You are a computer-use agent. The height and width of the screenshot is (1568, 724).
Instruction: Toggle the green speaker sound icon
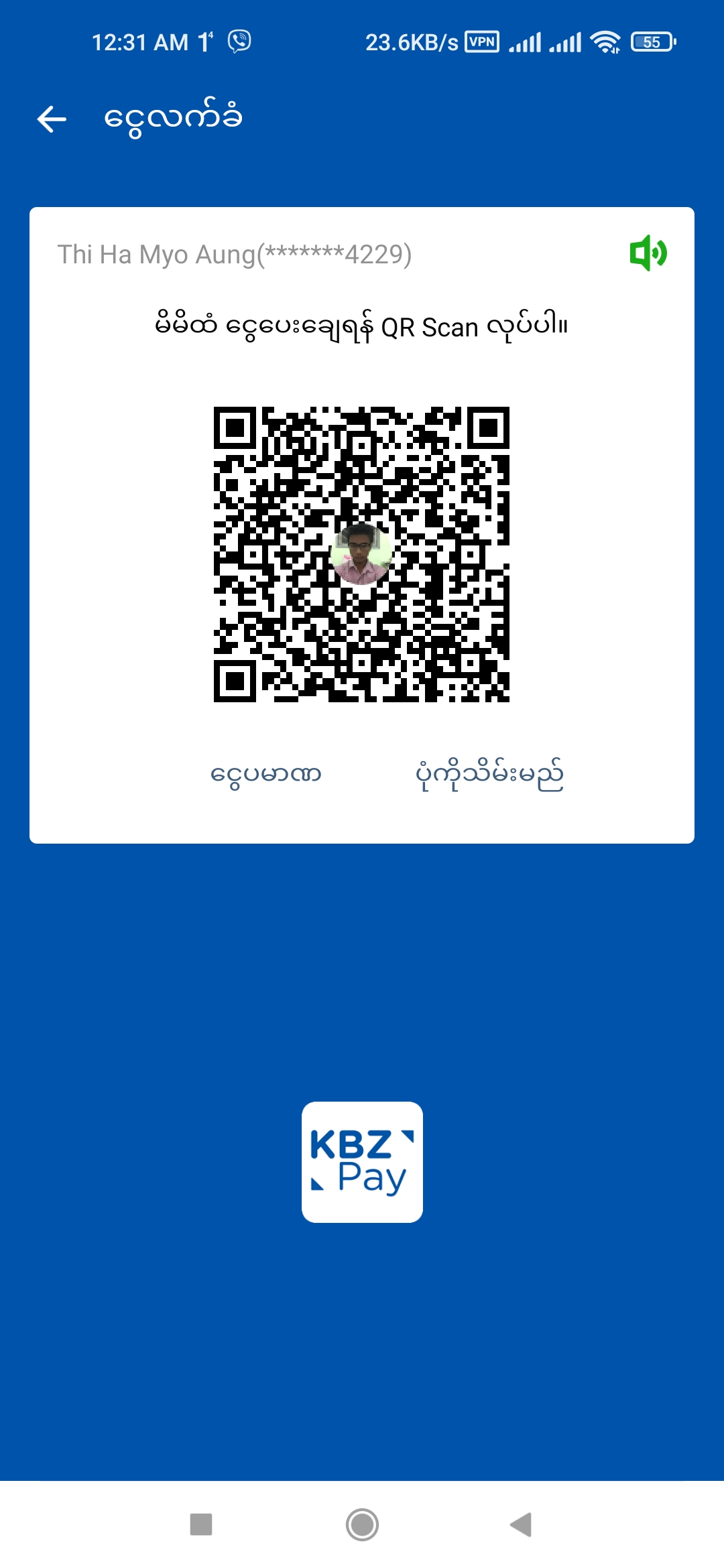[x=648, y=253]
